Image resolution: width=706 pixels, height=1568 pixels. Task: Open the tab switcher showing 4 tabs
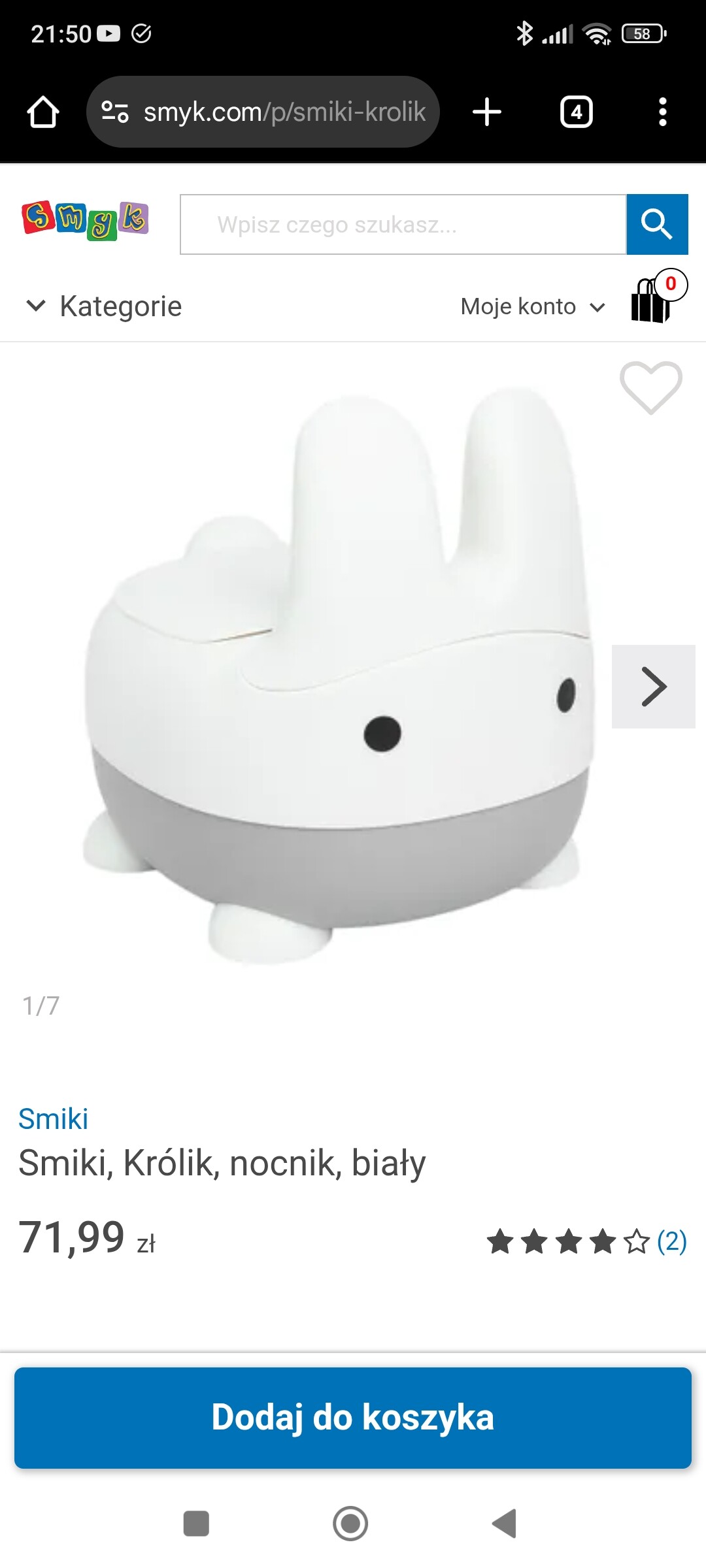coord(576,112)
